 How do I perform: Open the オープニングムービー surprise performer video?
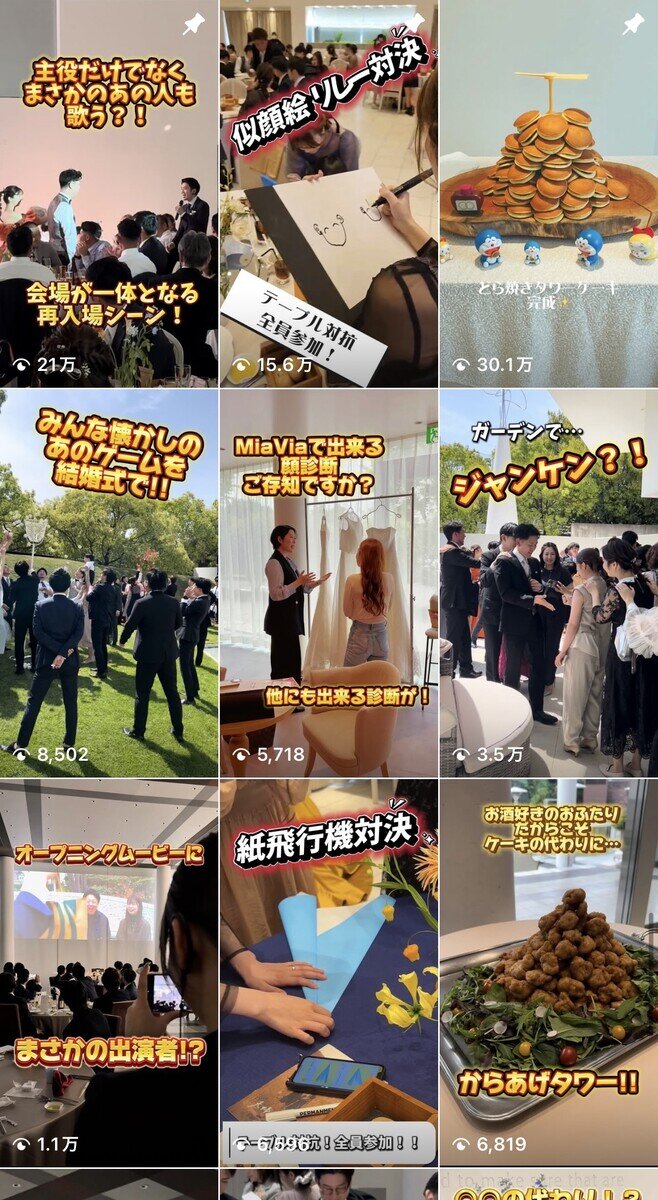pos(108,973)
